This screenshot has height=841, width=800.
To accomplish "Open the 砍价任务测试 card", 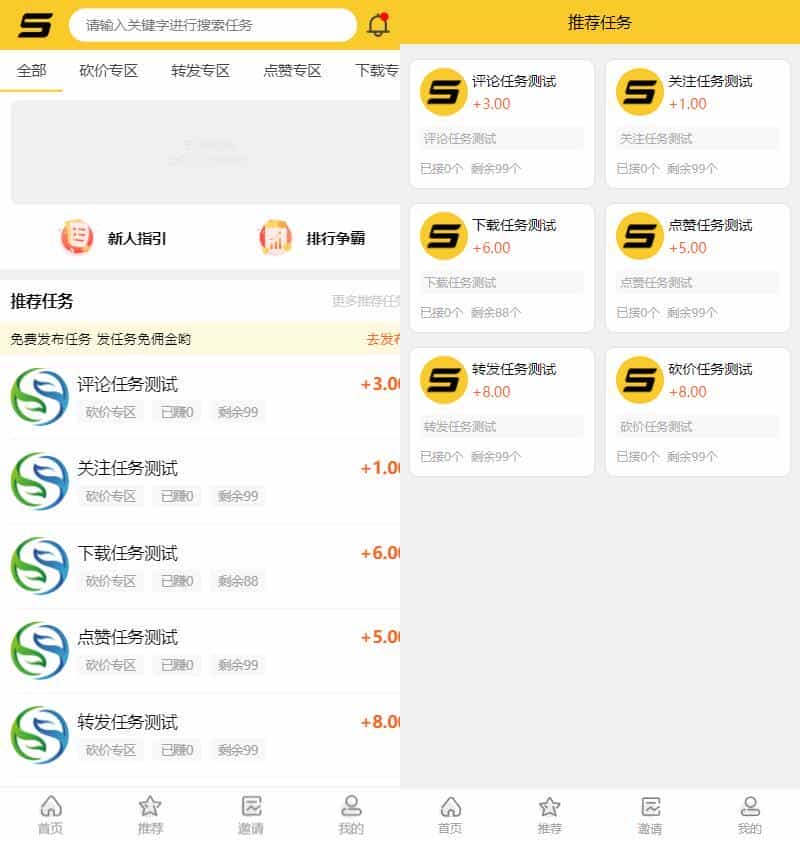I will [x=697, y=412].
